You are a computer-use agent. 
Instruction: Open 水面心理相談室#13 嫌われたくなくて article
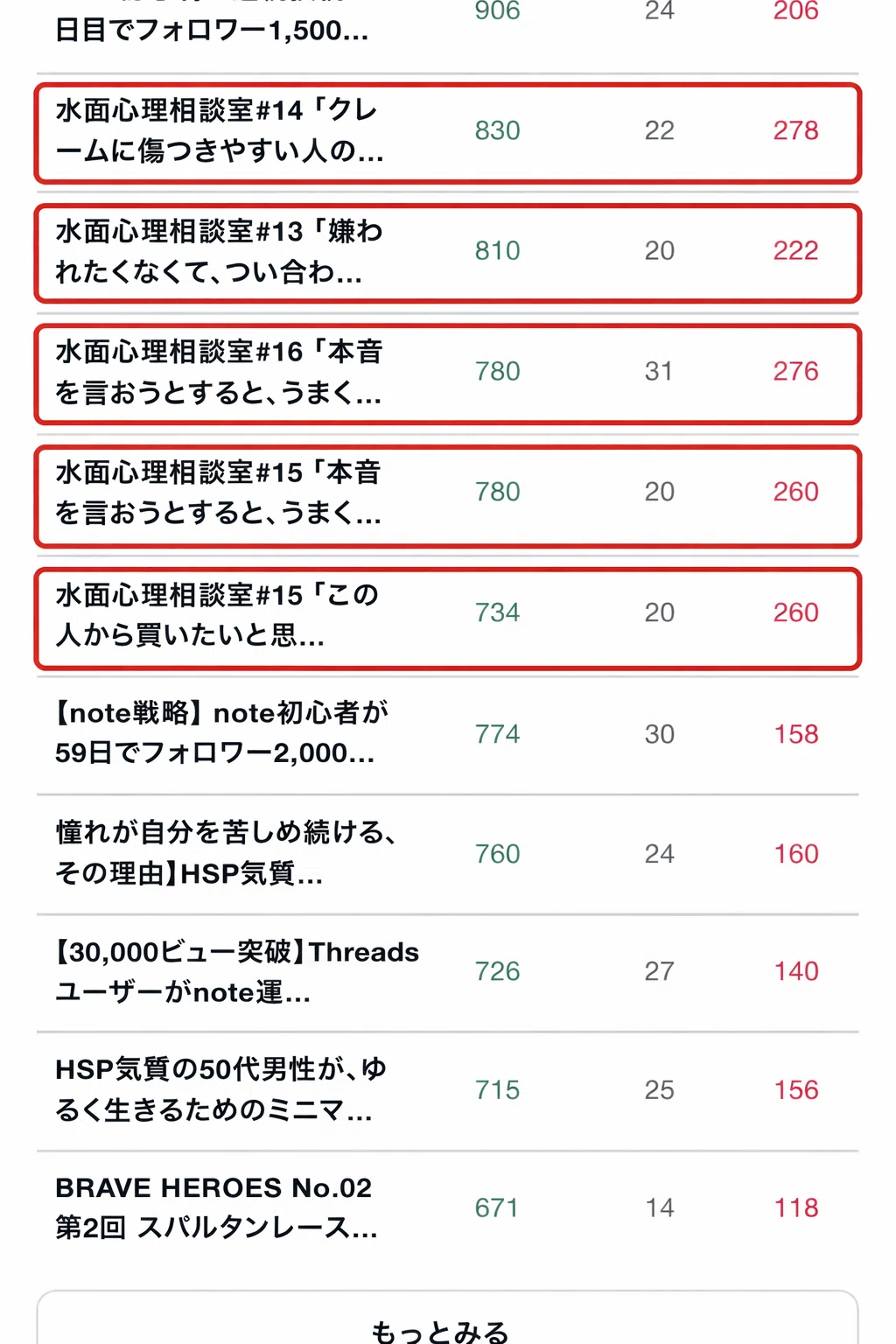pos(447,254)
